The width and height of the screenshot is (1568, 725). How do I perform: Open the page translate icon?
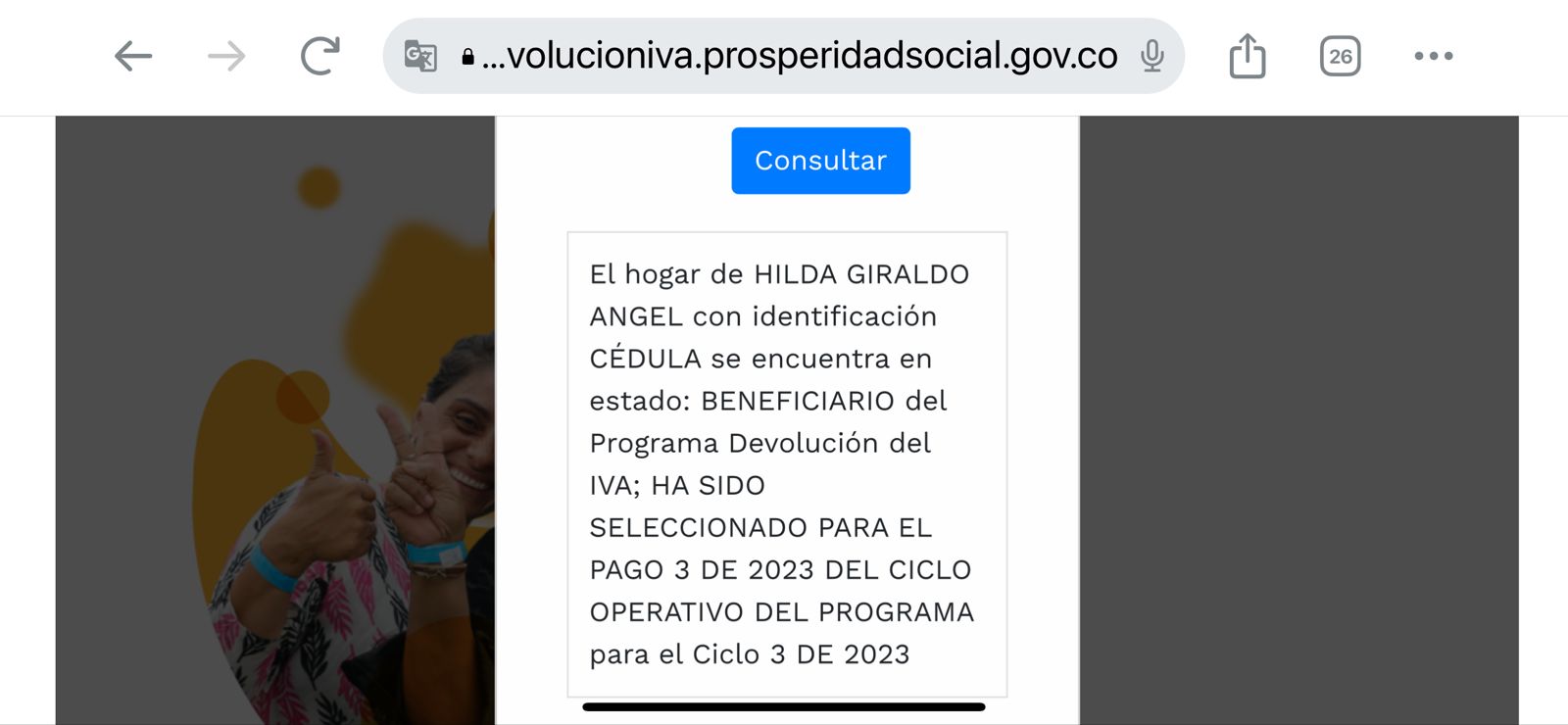click(x=420, y=56)
